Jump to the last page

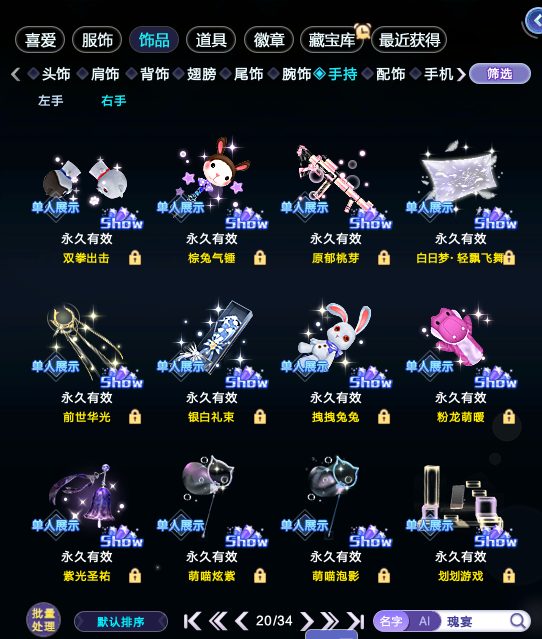(x=355, y=621)
